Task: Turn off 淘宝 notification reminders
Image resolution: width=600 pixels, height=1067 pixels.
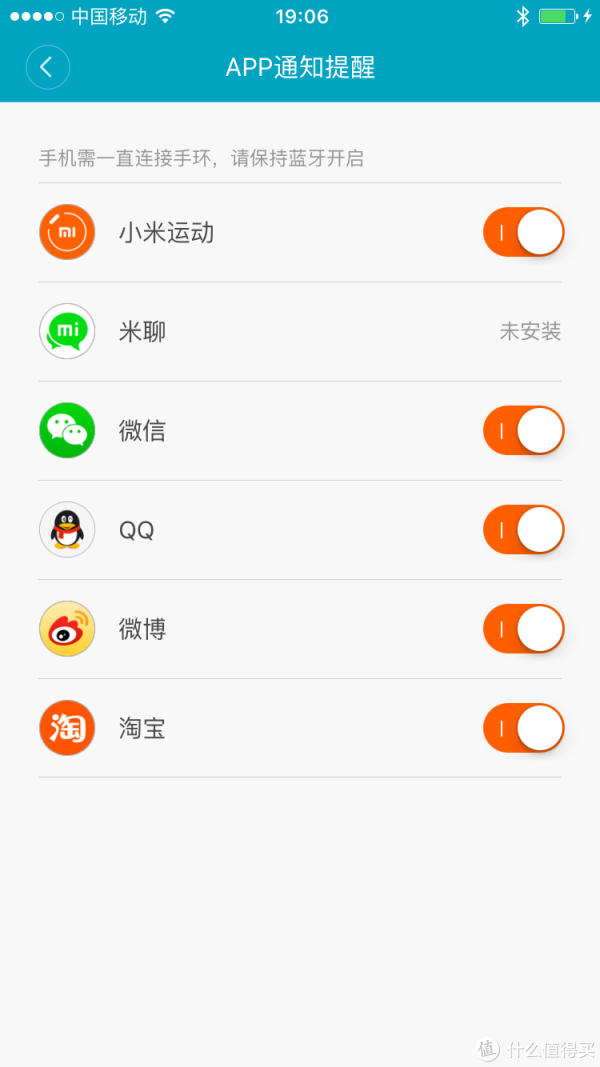Action: (524, 728)
